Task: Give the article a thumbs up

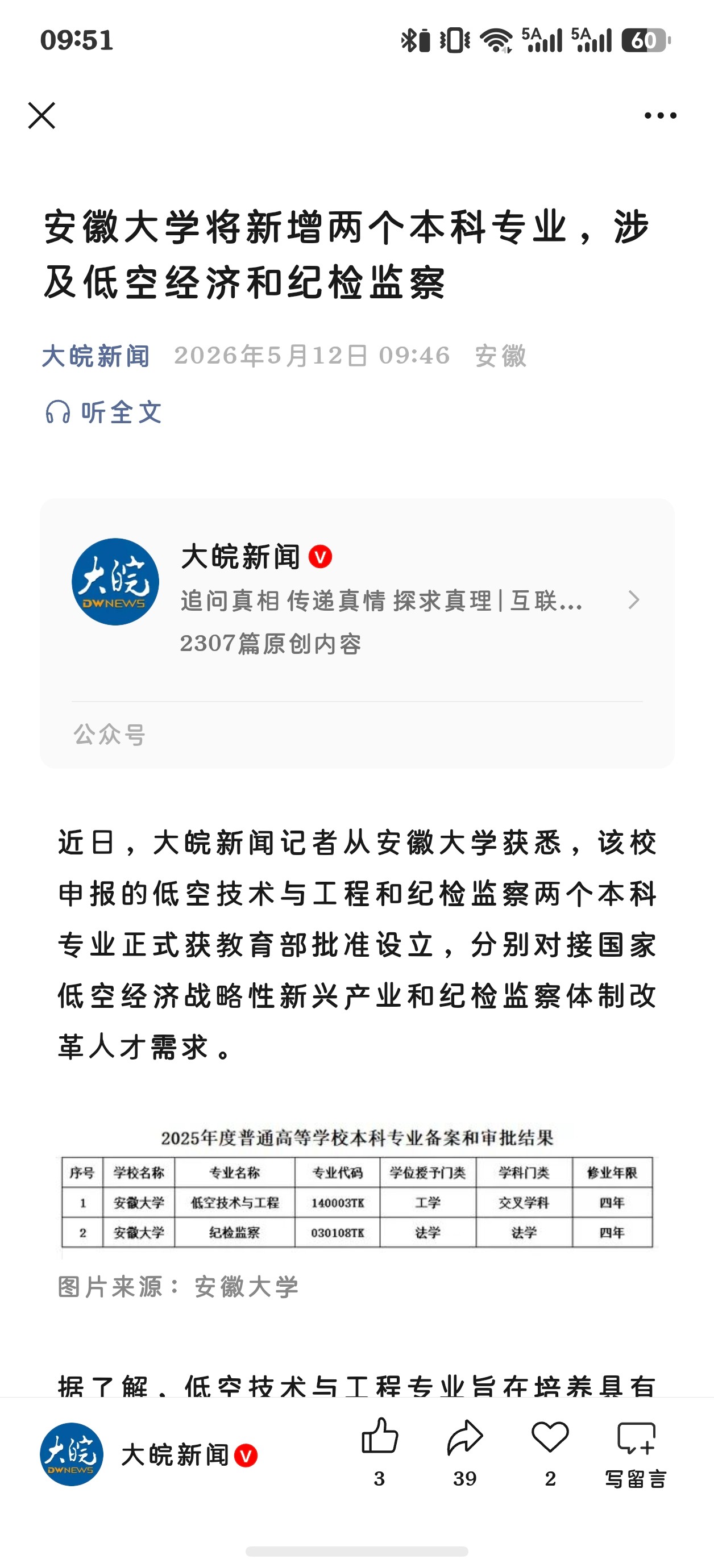Action: coord(380,1450)
